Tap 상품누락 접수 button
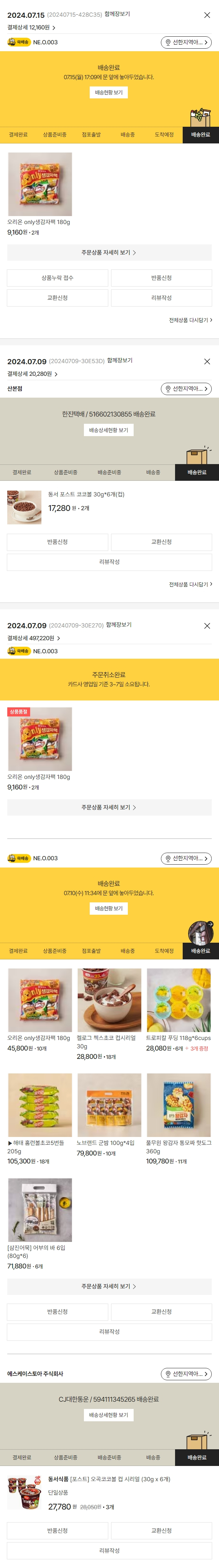 [x=58, y=278]
